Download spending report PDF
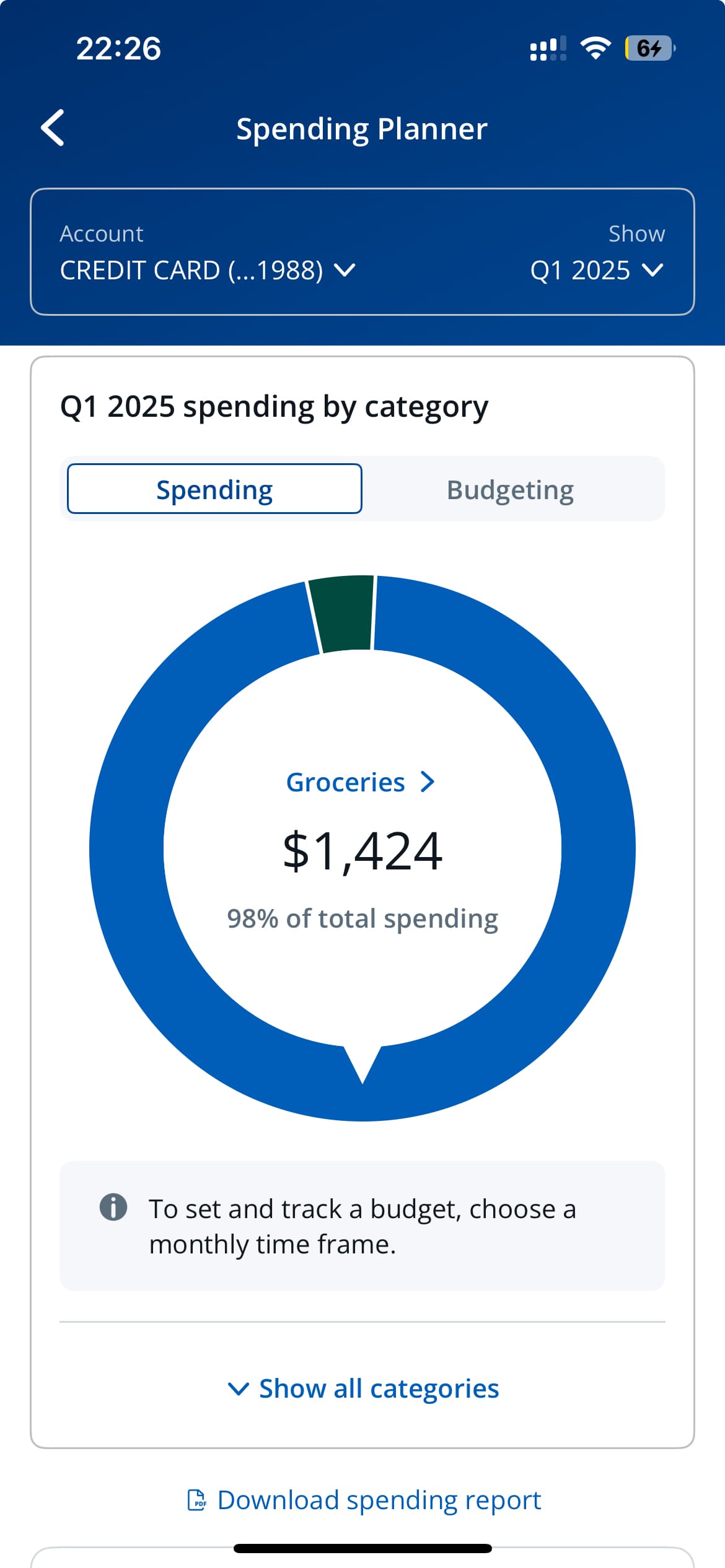725x1568 pixels. (364, 1500)
